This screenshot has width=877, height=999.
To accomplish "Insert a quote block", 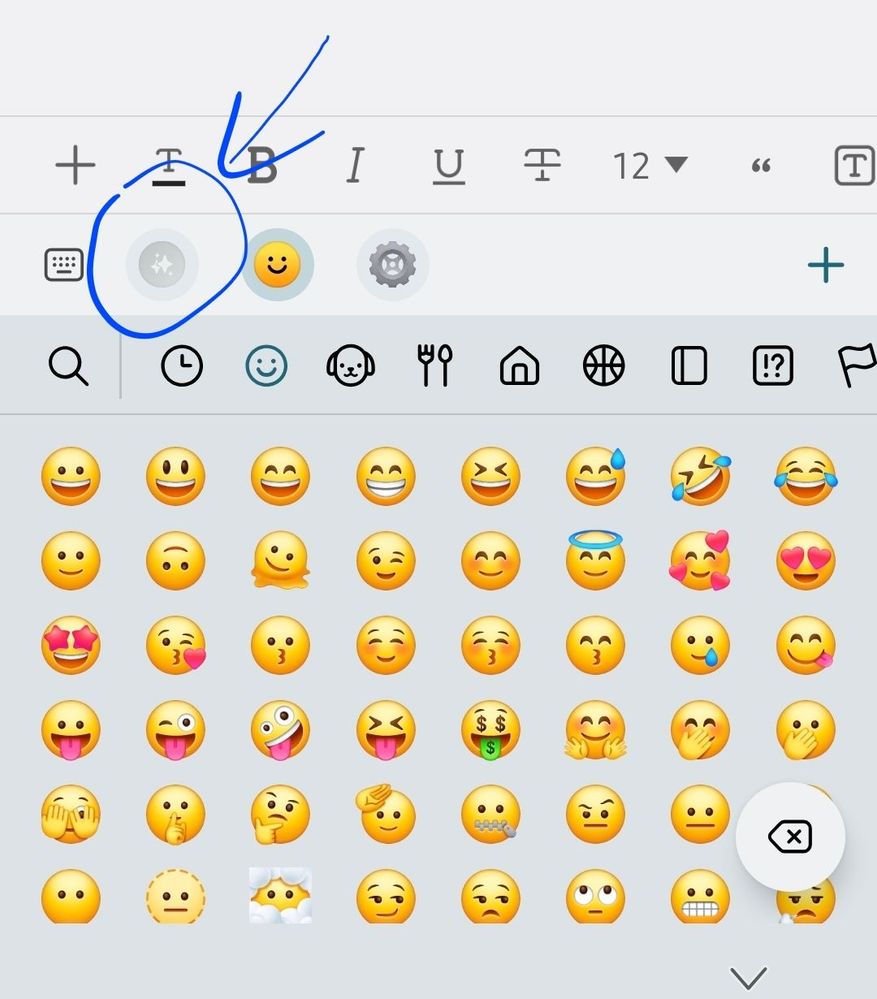I will coord(760,166).
